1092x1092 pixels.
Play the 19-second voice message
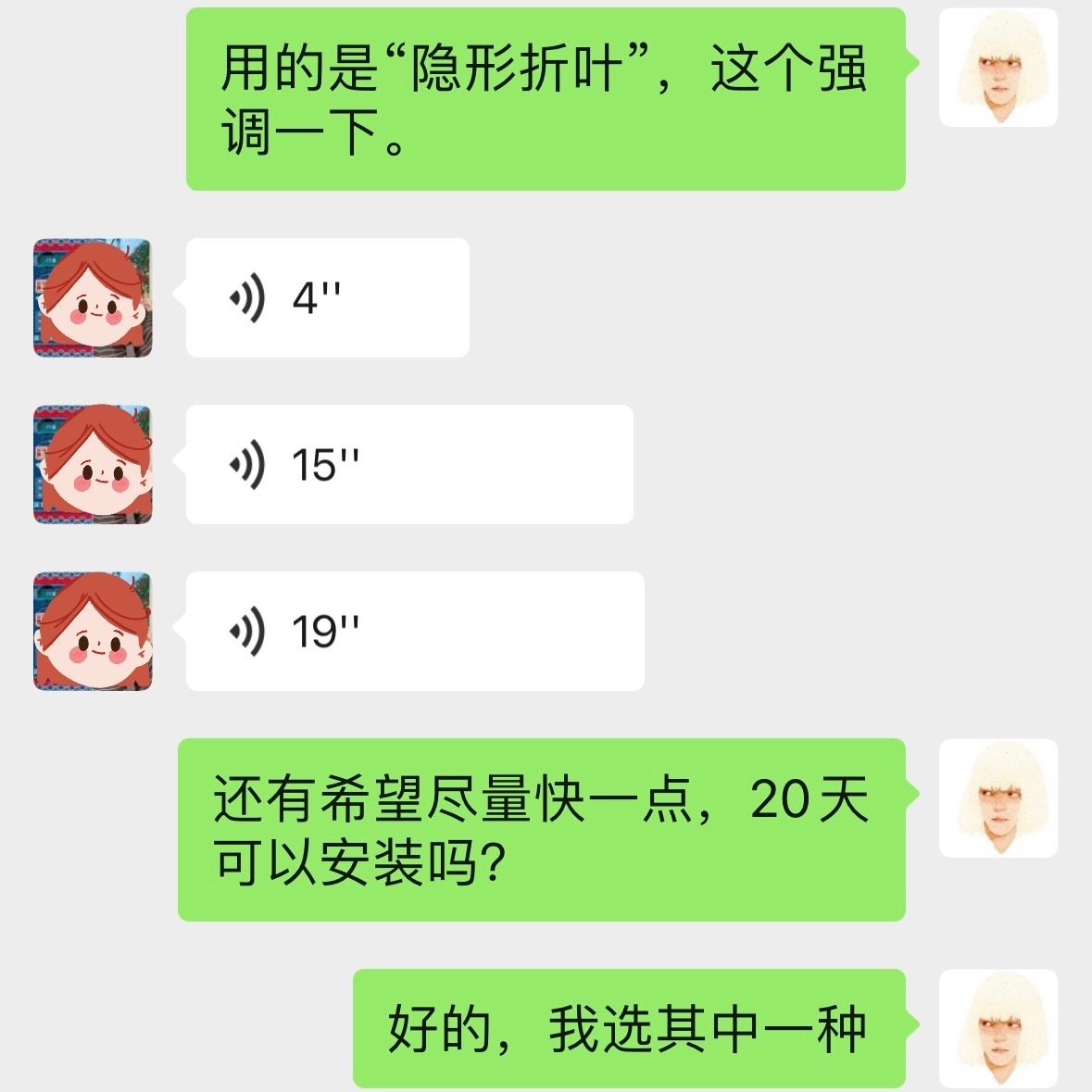[414, 632]
